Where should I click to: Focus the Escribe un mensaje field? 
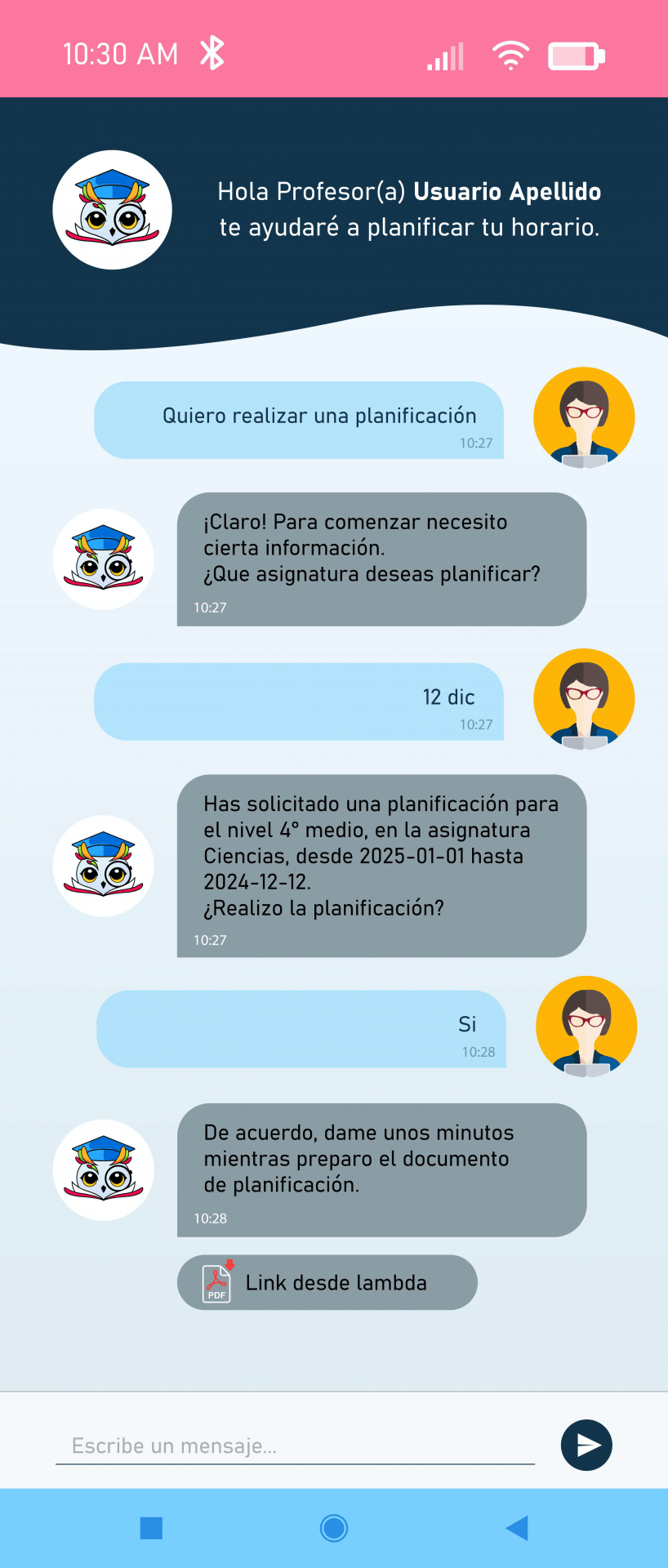click(294, 1445)
